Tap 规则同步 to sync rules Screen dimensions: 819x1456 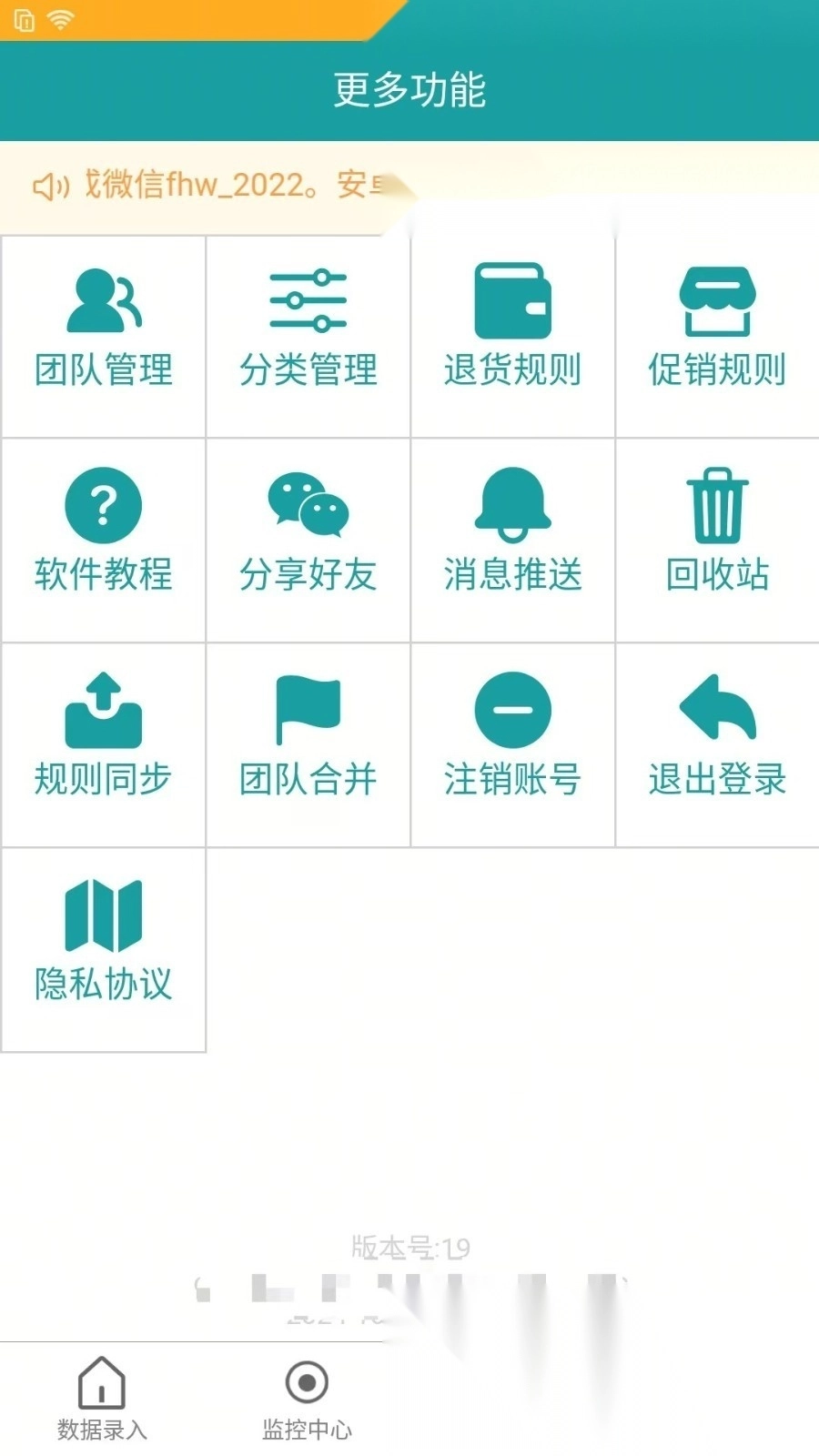104,744
